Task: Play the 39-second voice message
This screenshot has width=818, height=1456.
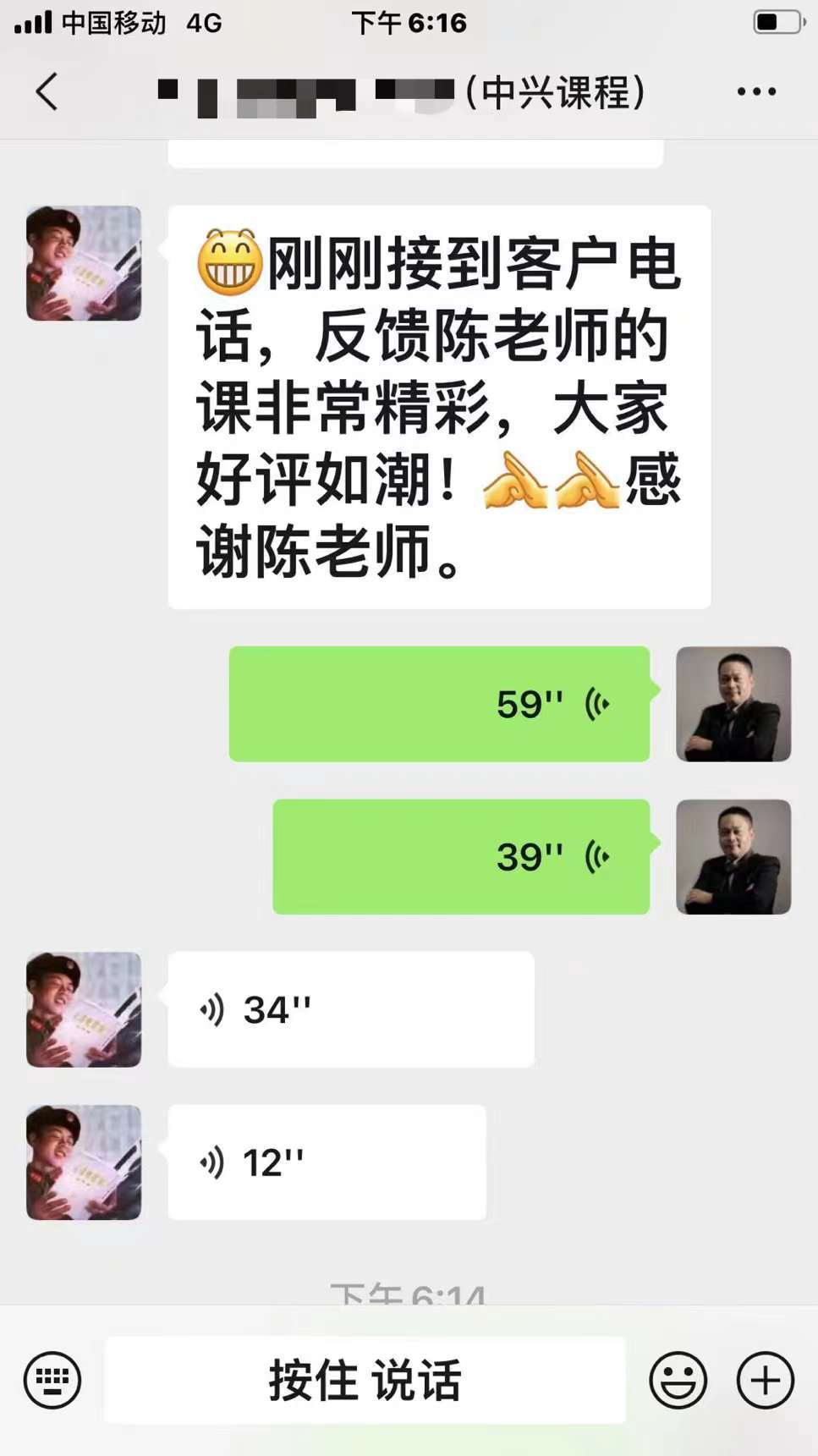Action: tap(461, 856)
